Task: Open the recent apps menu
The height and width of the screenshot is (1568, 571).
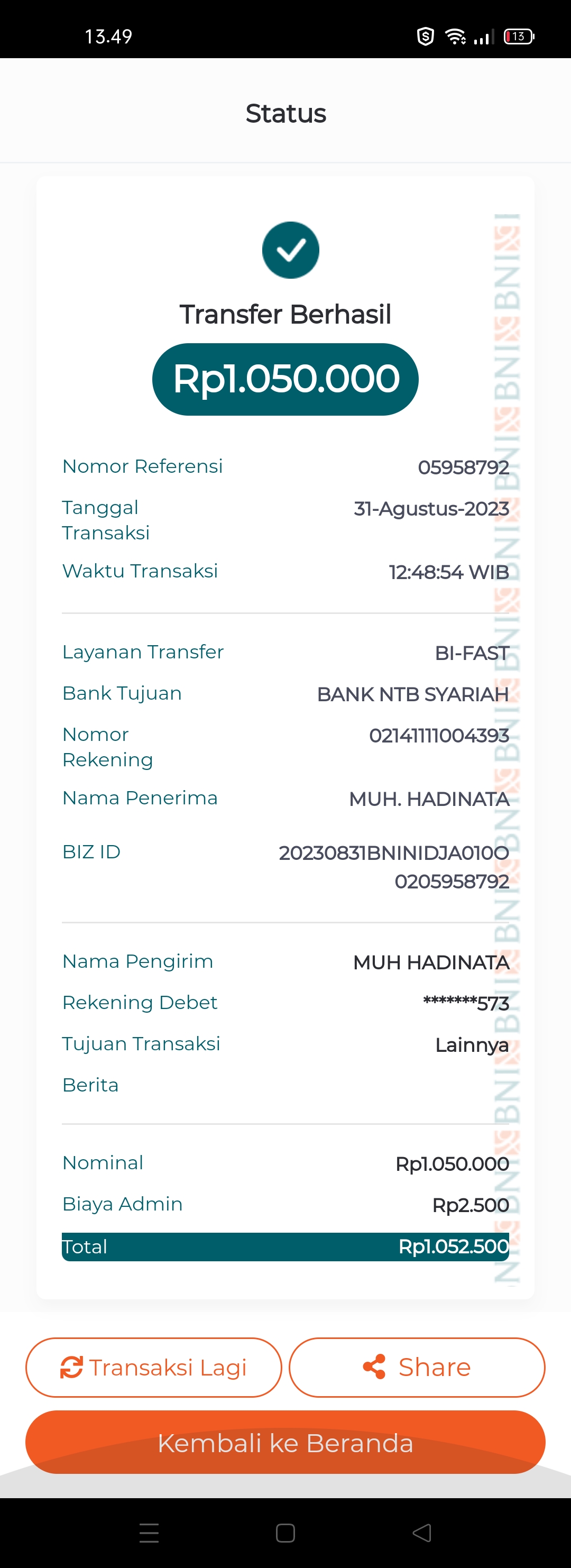Action: (149, 1532)
